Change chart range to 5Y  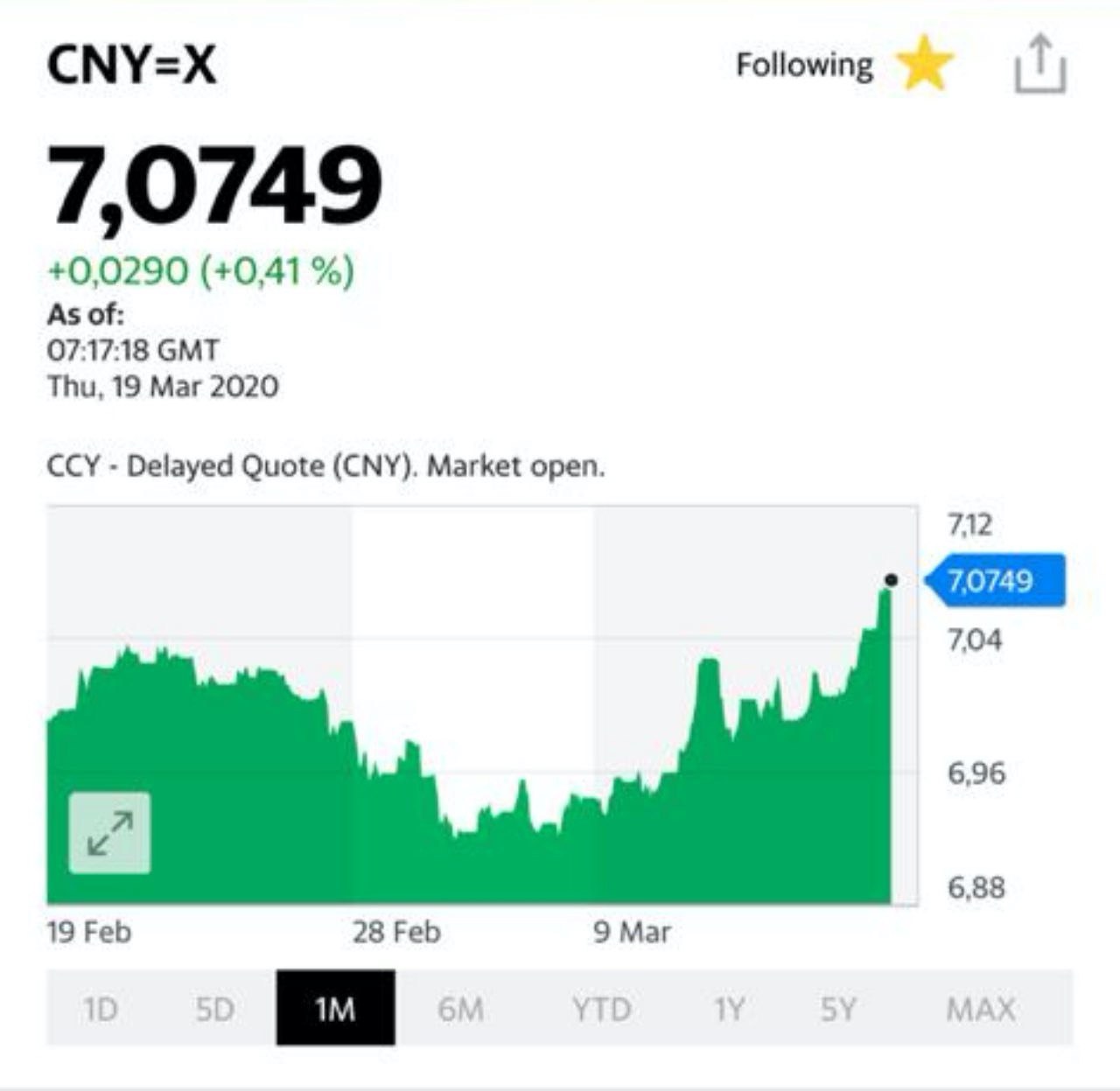[x=837, y=1009]
